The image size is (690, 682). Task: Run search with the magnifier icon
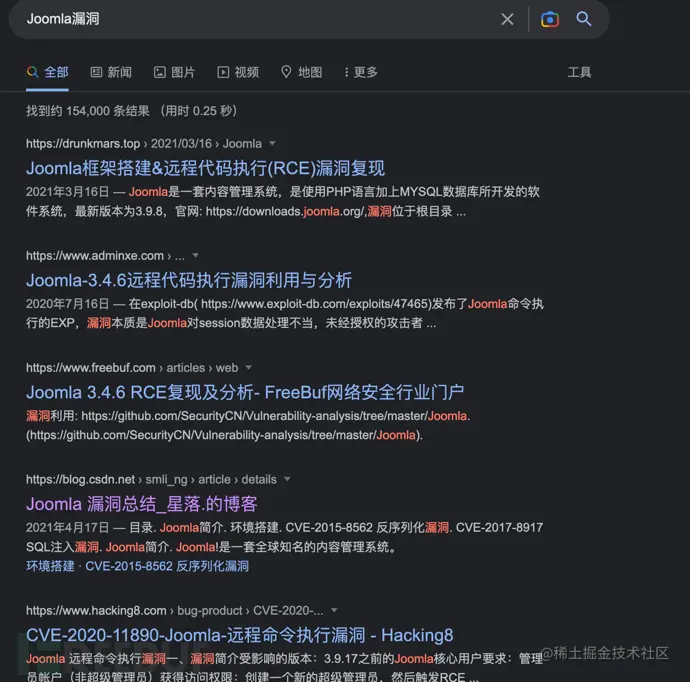click(584, 19)
